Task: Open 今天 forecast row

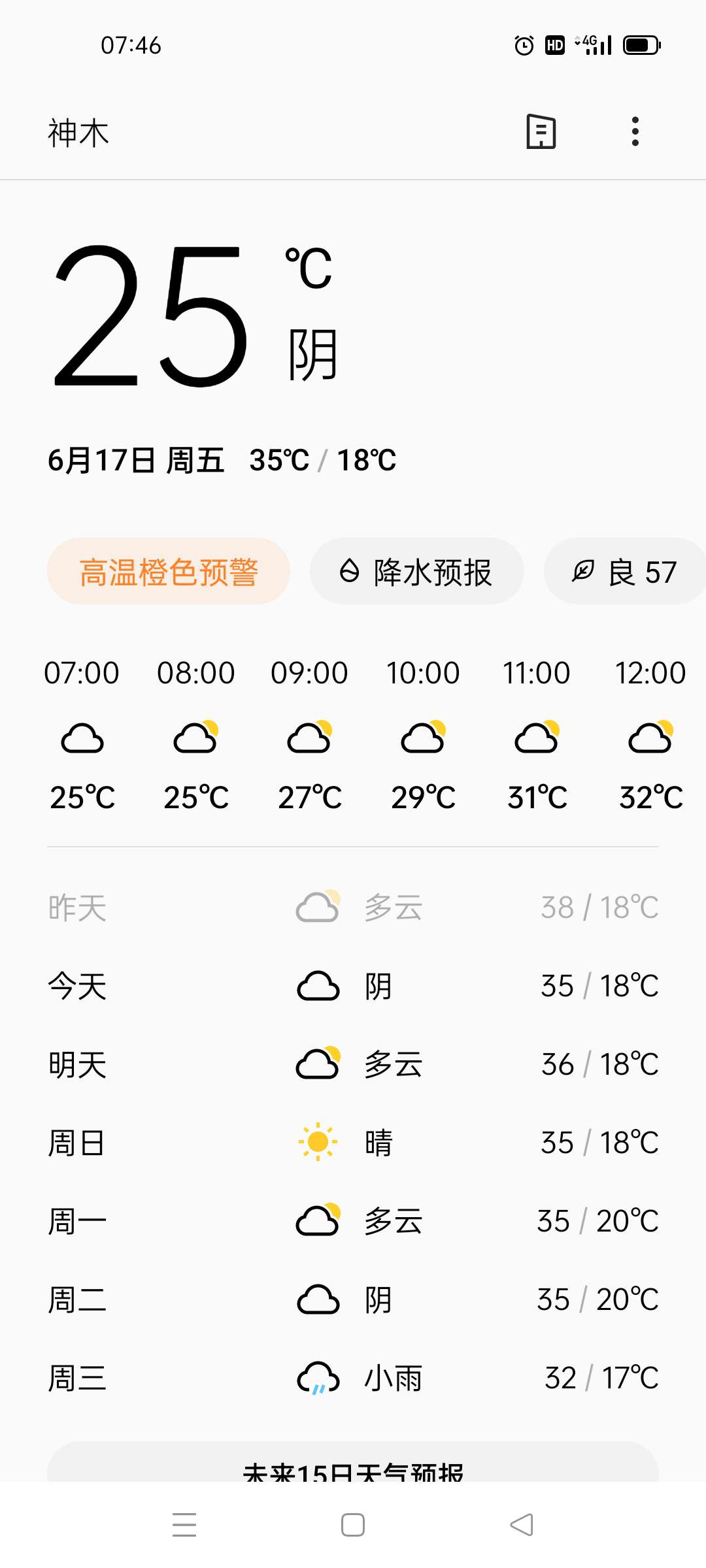Action: (x=353, y=986)
